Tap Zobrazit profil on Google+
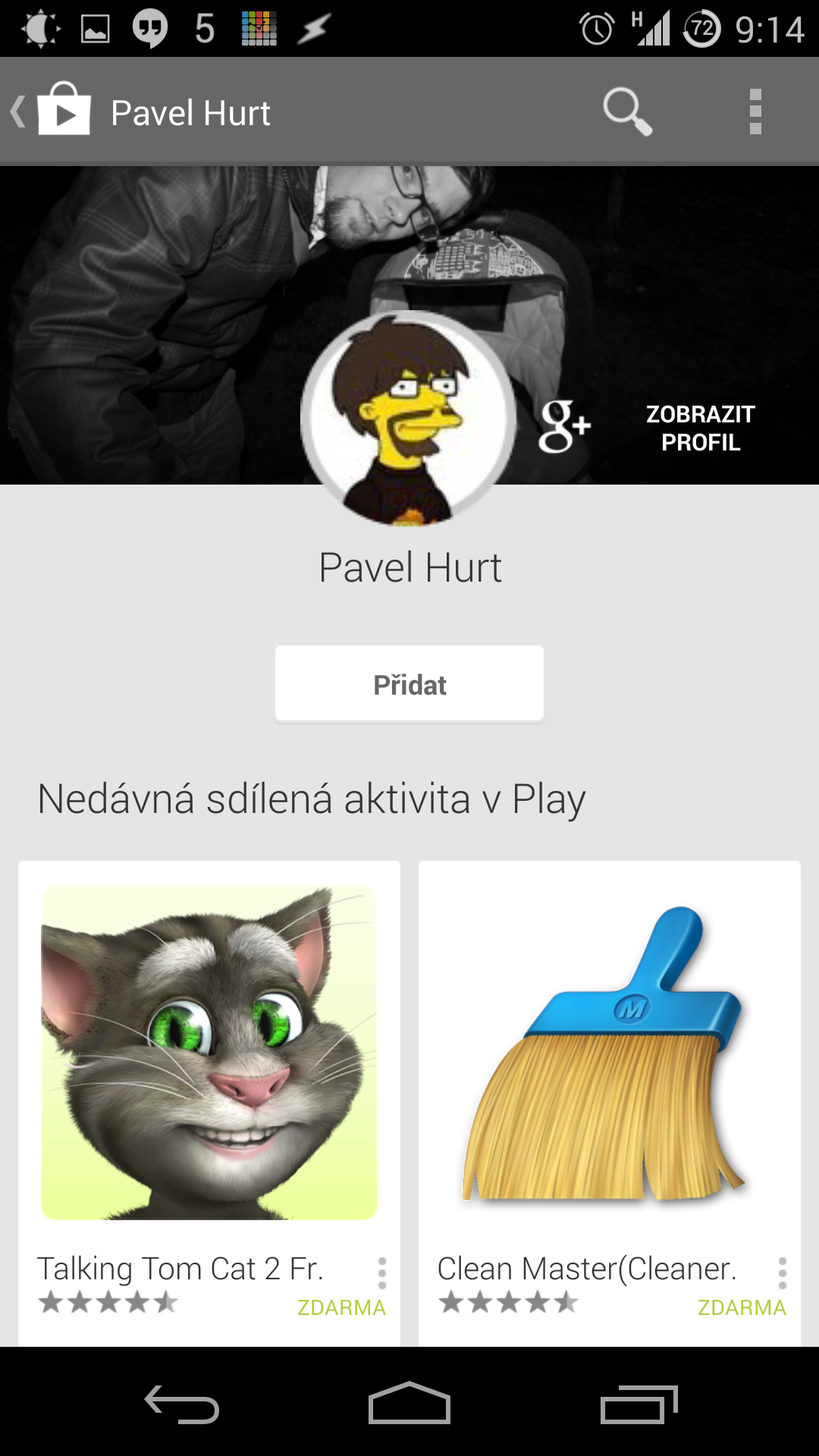819x1456 pixels. [x=700, y=428]
